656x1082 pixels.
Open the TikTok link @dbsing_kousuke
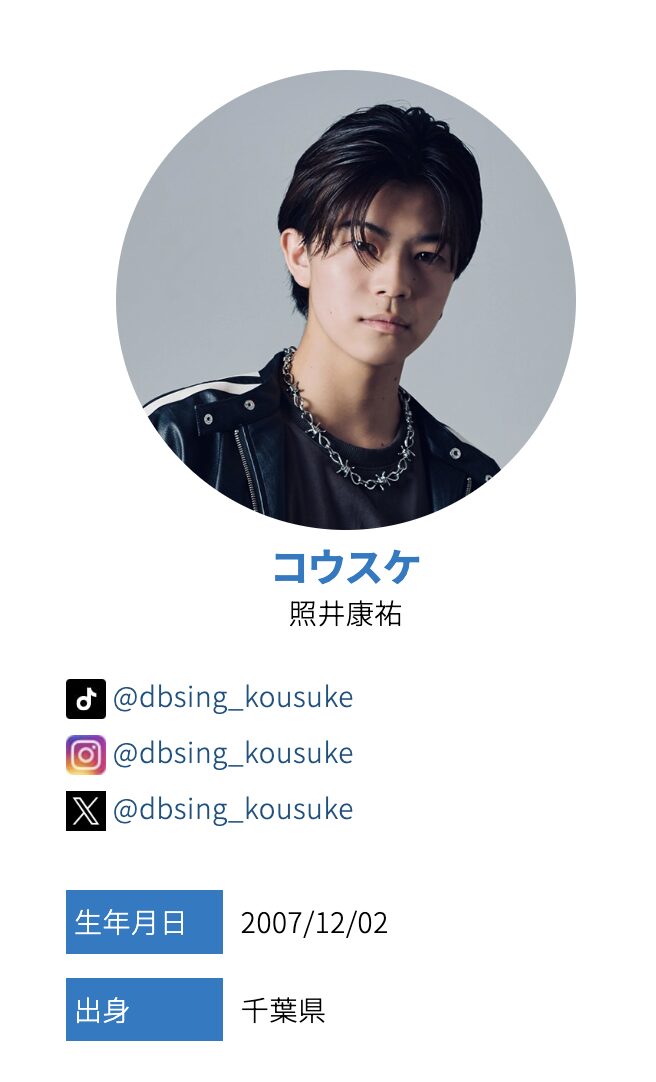(232, 698)
